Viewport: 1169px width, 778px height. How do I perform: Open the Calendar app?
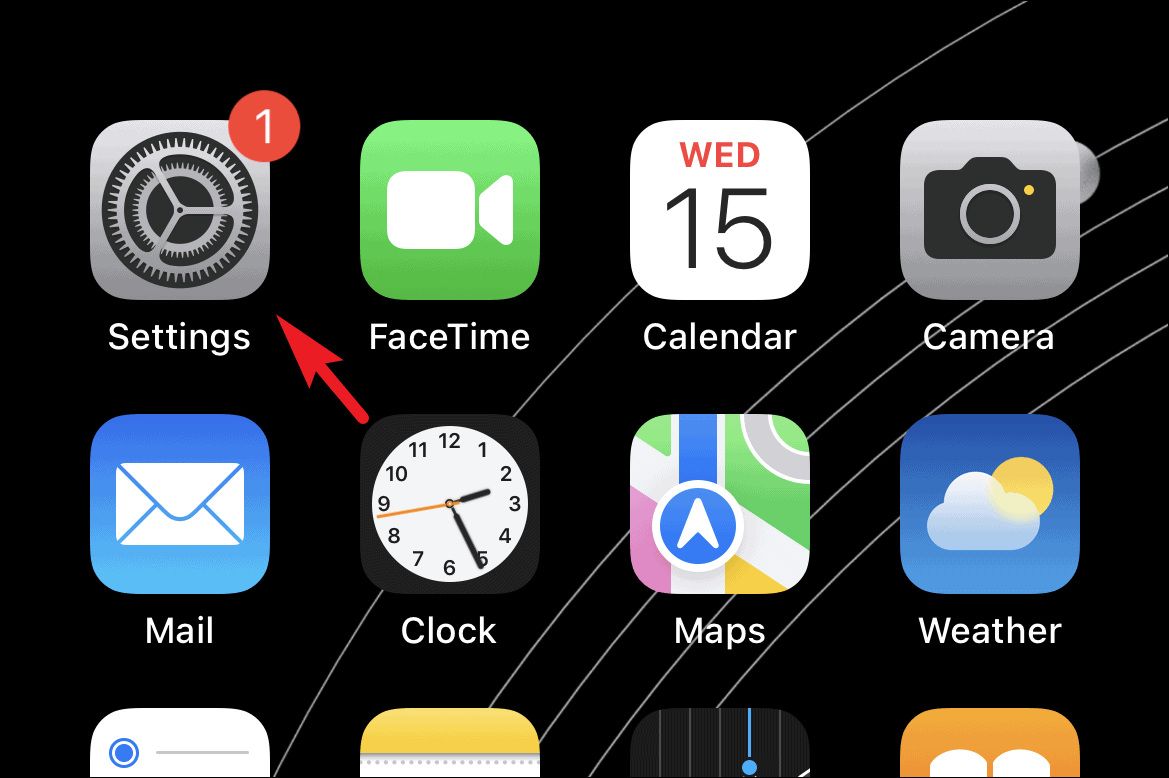(719, 210)
